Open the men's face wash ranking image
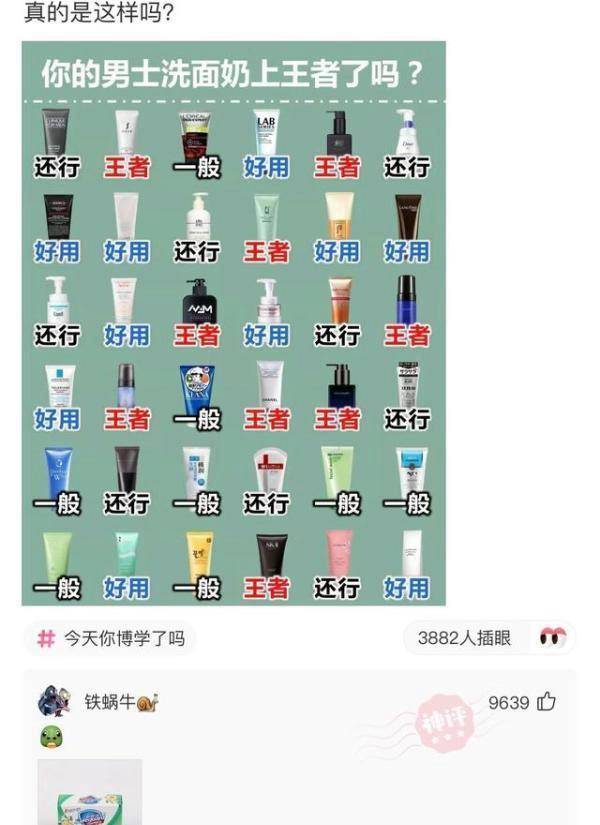The height and width of the screenshot is (825, 600). [x=234, y=323]
